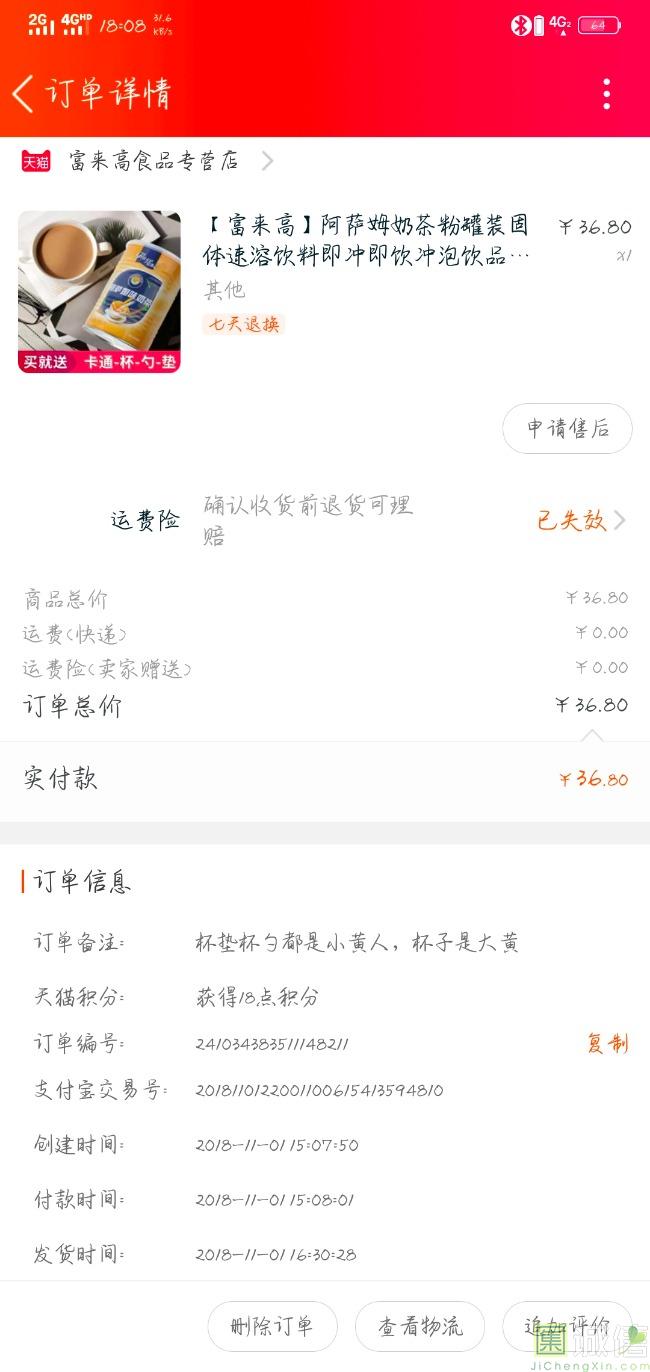The height and width of the screenshot is (1372, 650).
Task: Open the 阿萨姆奶茶粉 product image
Action: point(99,291)
